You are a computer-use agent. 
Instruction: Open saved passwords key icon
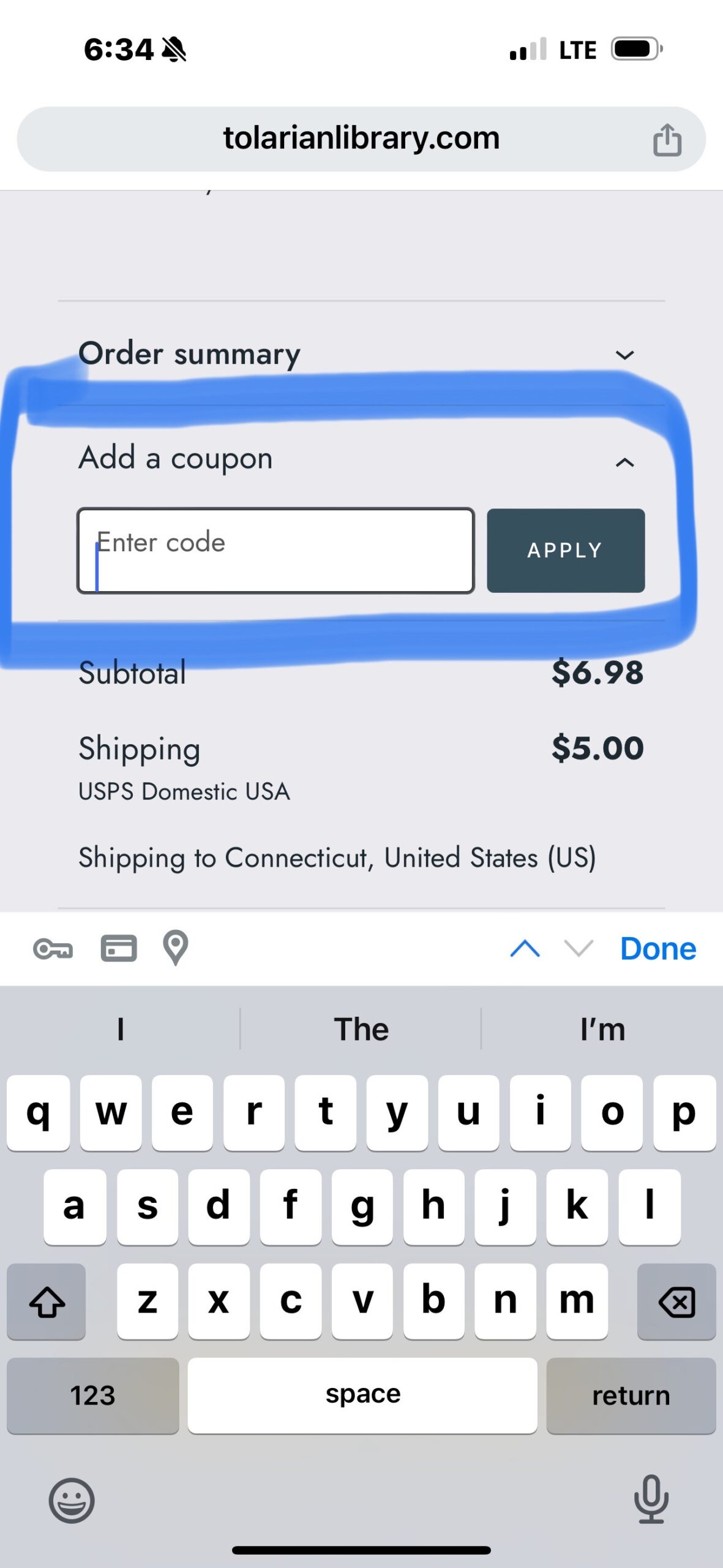53,949
